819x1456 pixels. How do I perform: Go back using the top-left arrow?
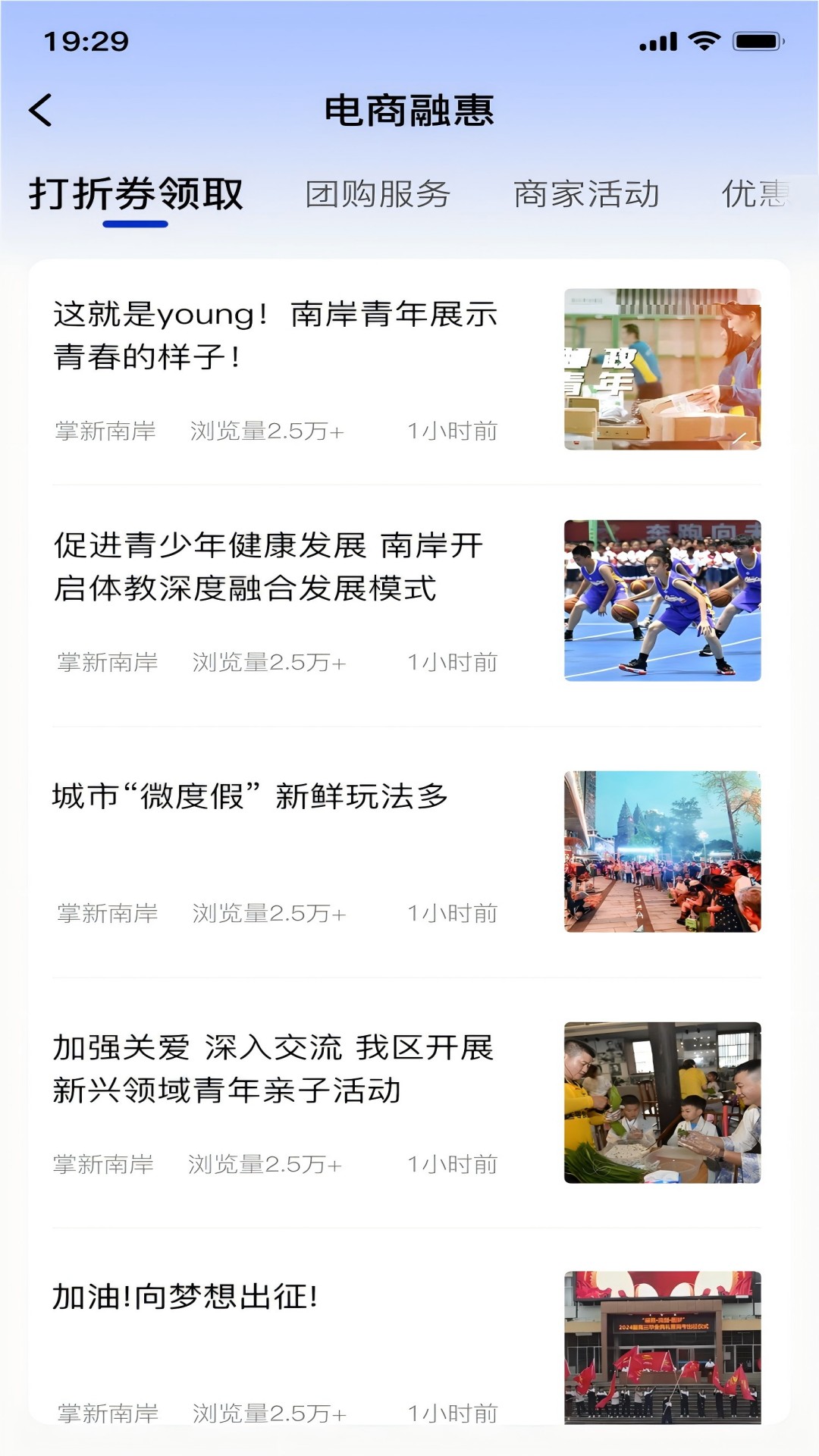point(41,111)
